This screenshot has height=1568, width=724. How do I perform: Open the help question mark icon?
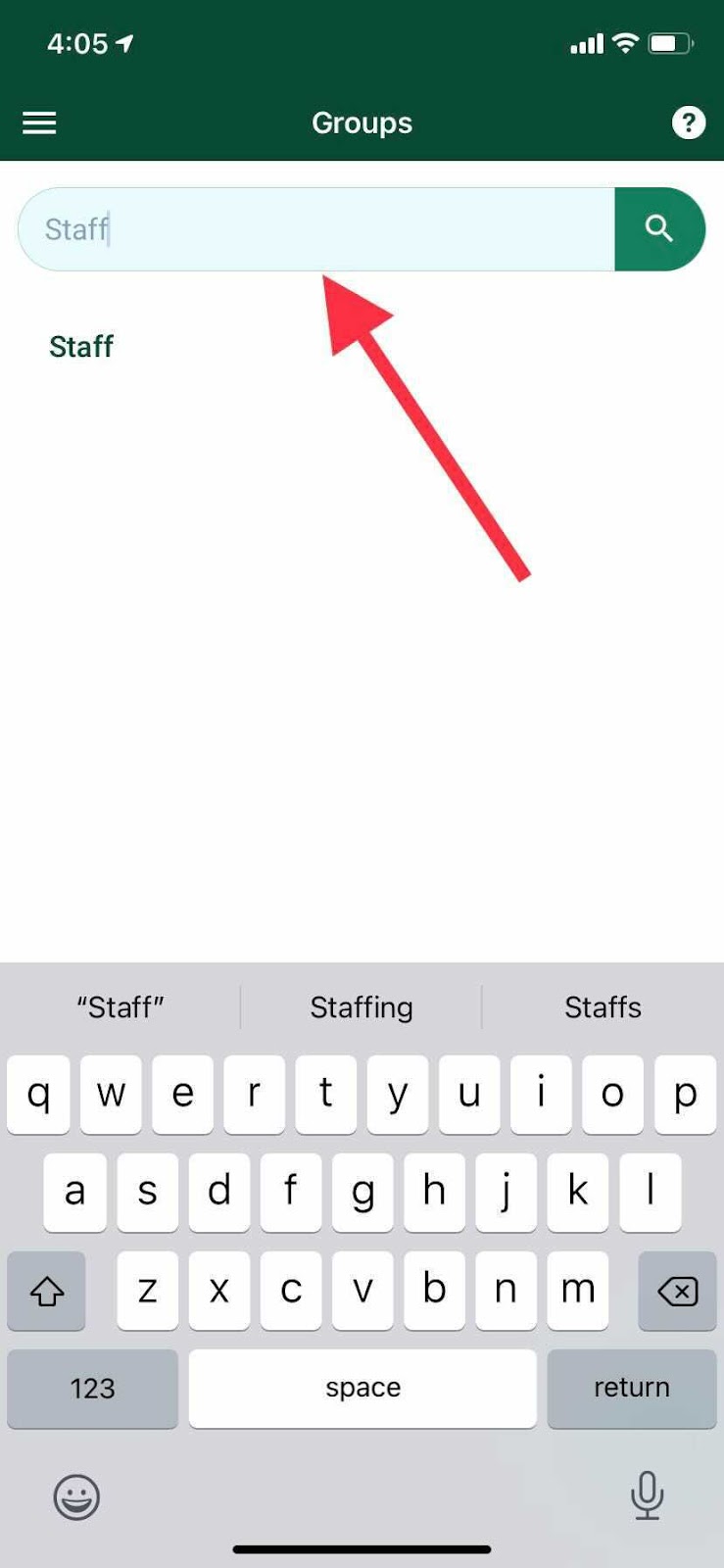688,122
